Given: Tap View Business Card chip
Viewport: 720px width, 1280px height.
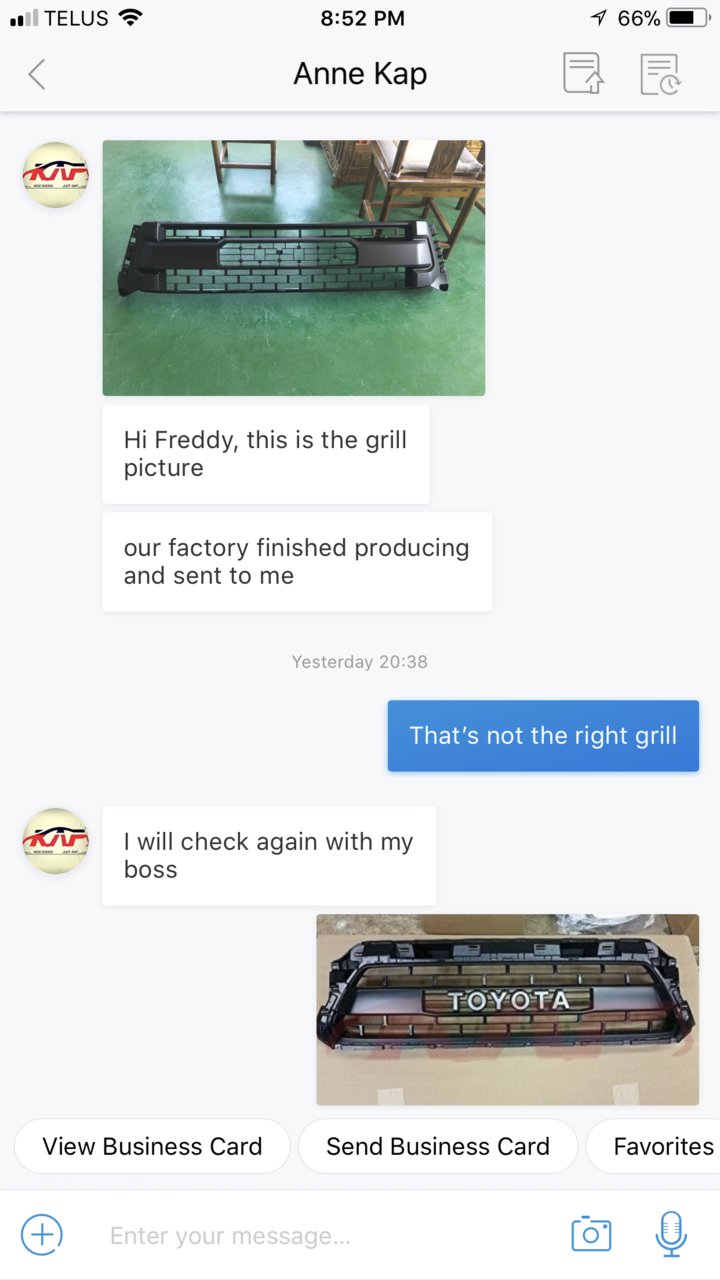Looking at the screenshot, I should pyautogui.click(x=152, y=1146).
